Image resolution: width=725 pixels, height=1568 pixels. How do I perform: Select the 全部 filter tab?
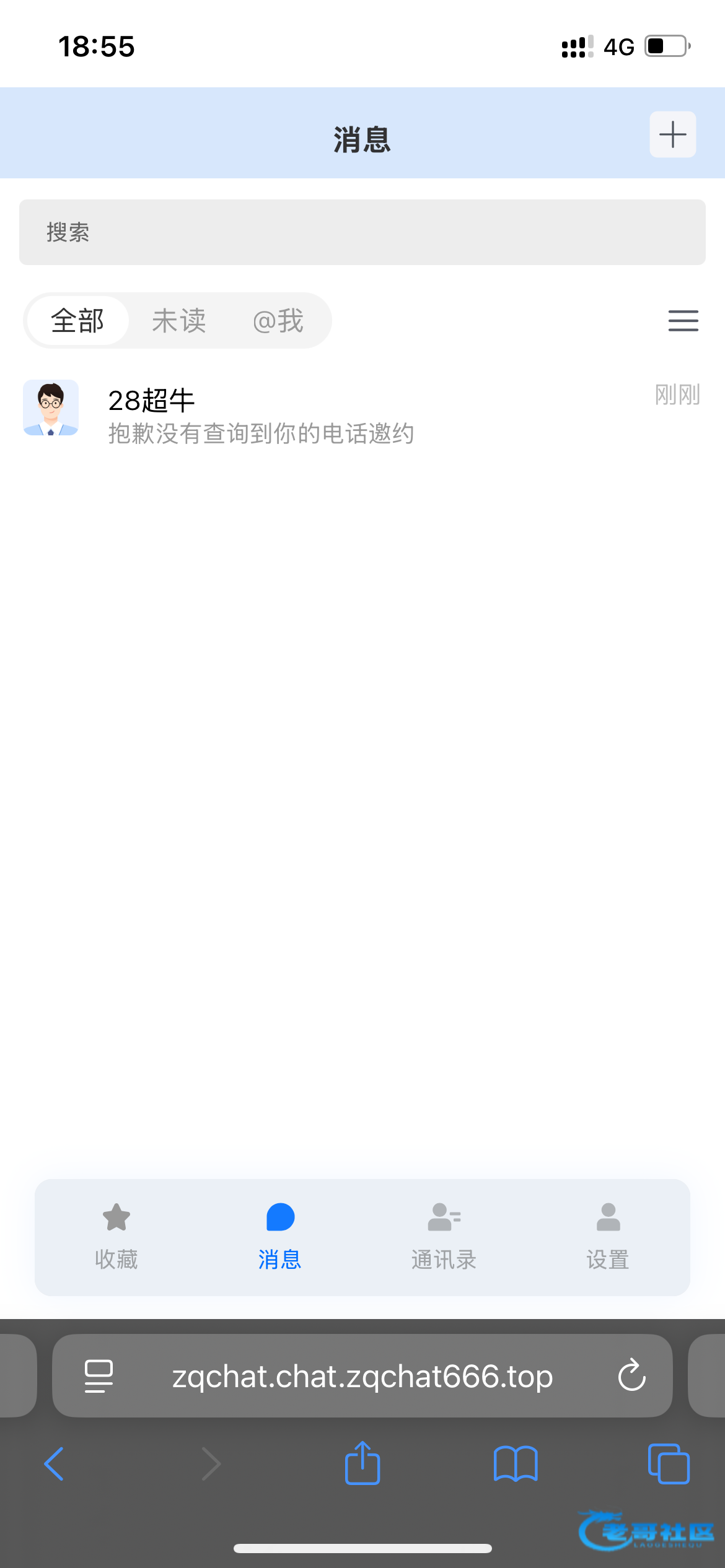78,321
